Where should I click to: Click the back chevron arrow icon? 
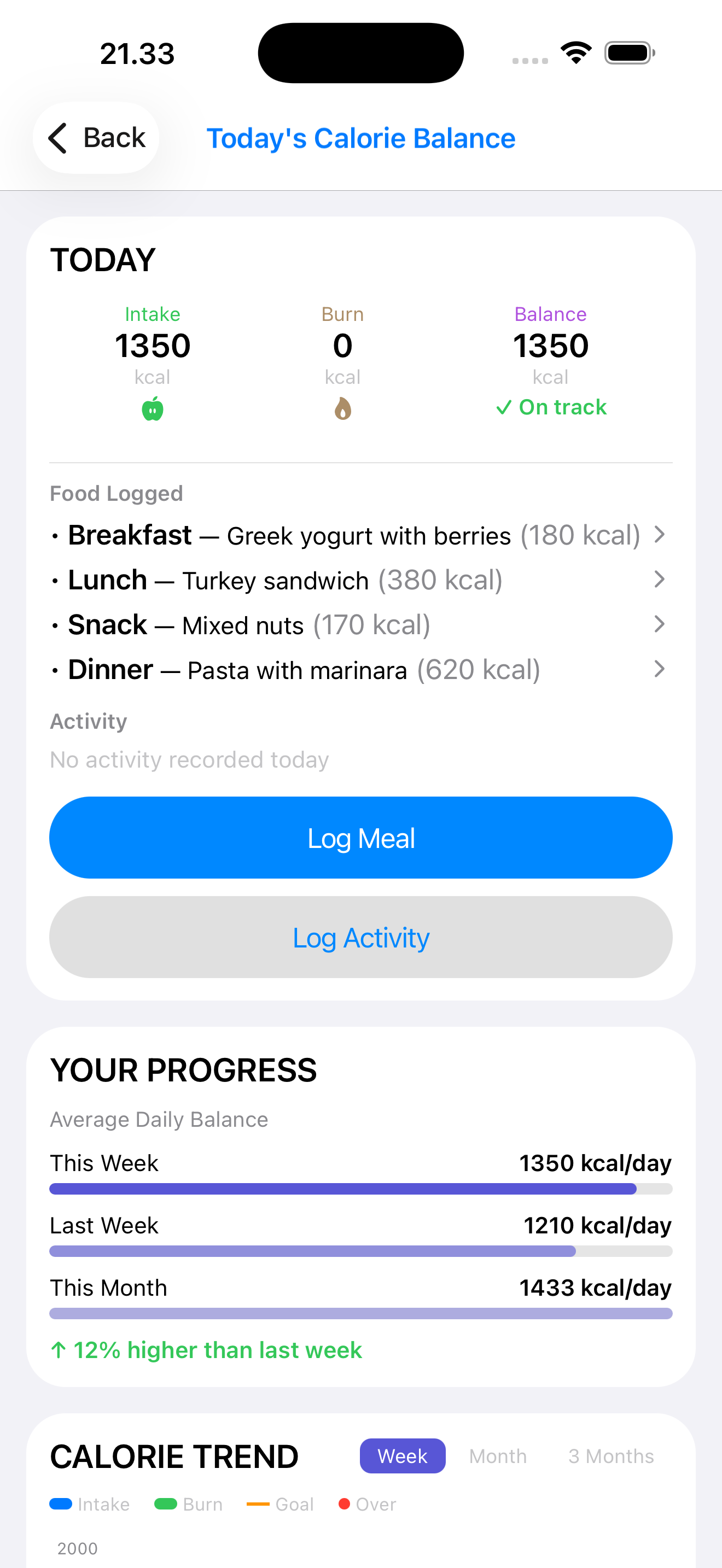(58, 138)
